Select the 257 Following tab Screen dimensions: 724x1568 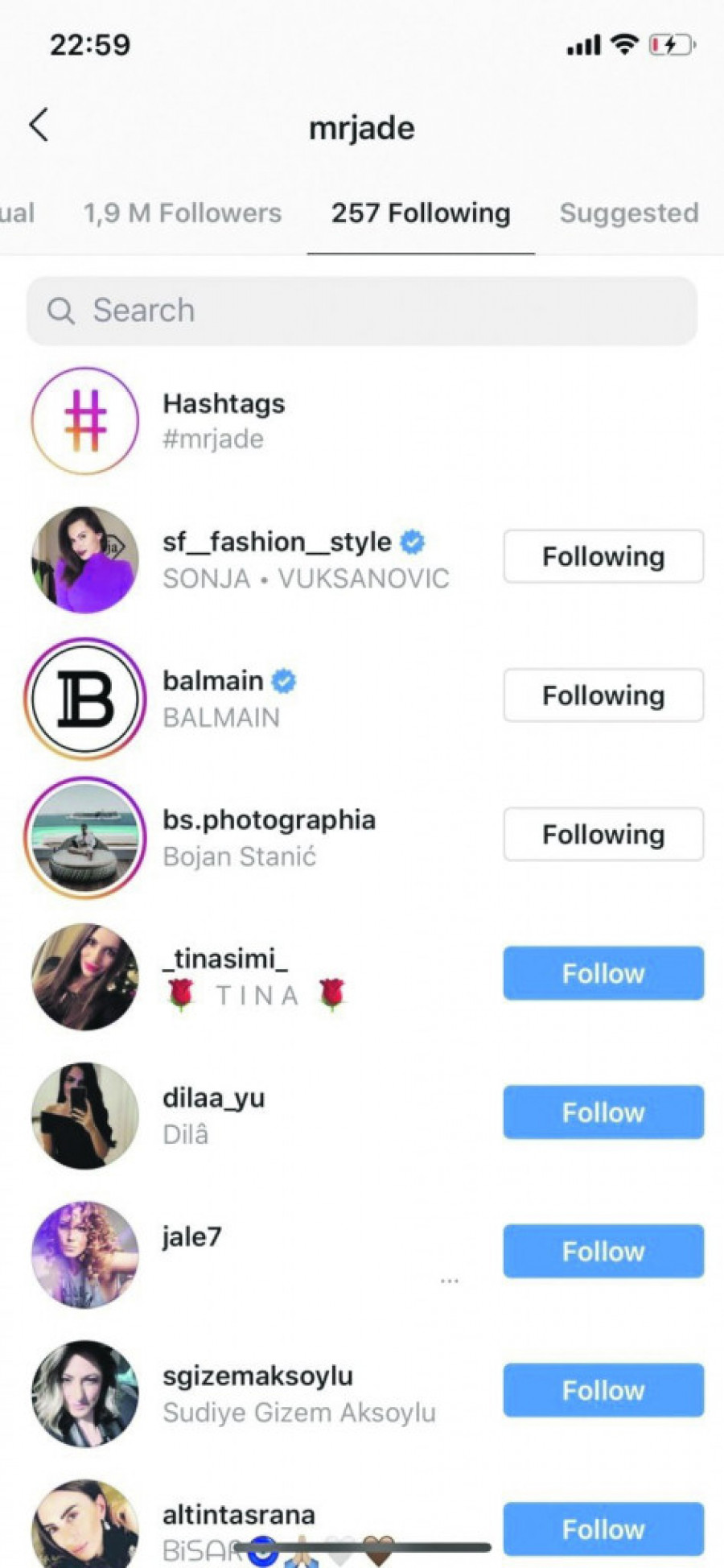(x=421, y=213)
